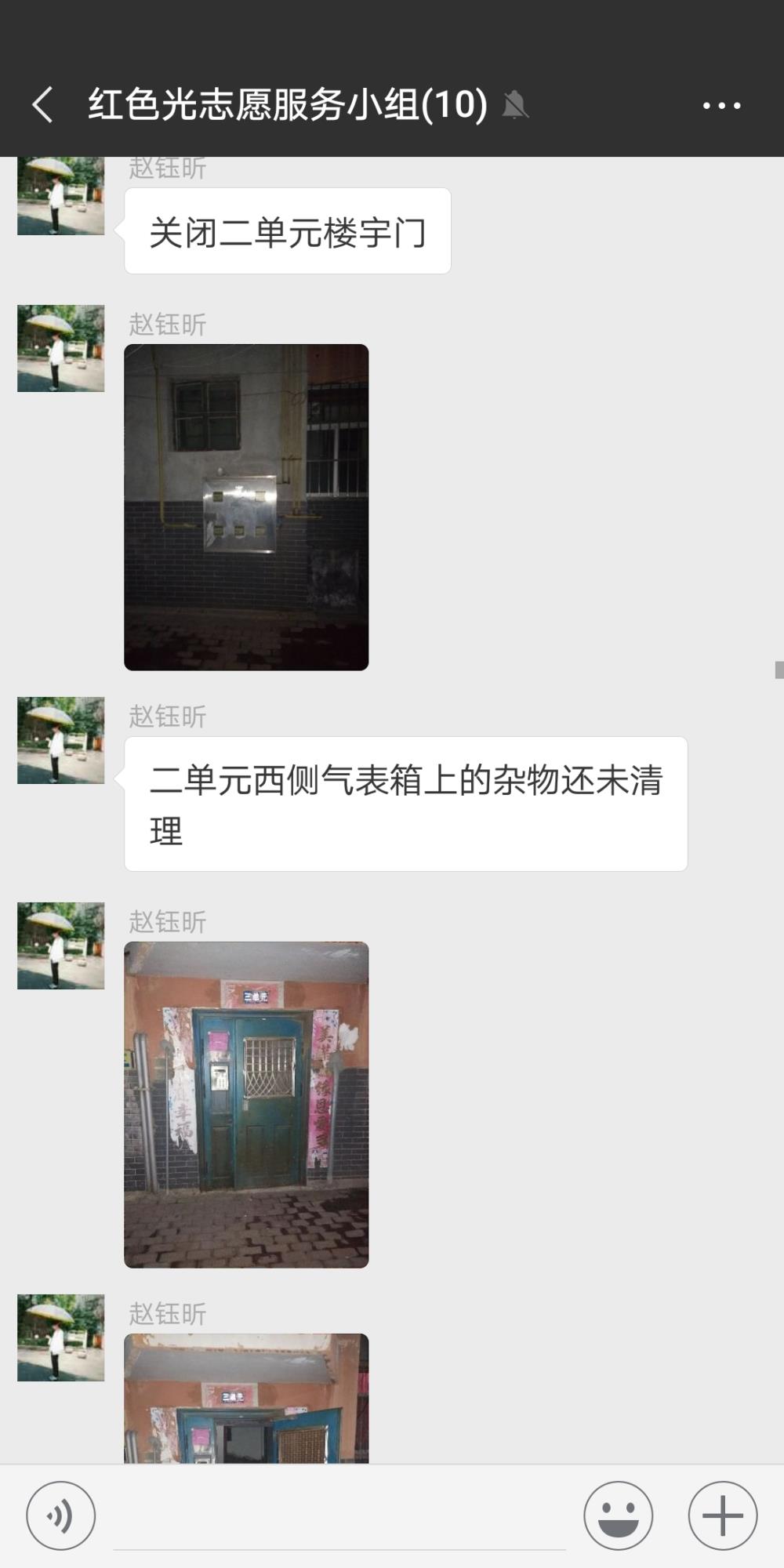
Task: Tap 赵钰昕's avatar beside the 气表箱 message
Action: pos(61,740)
